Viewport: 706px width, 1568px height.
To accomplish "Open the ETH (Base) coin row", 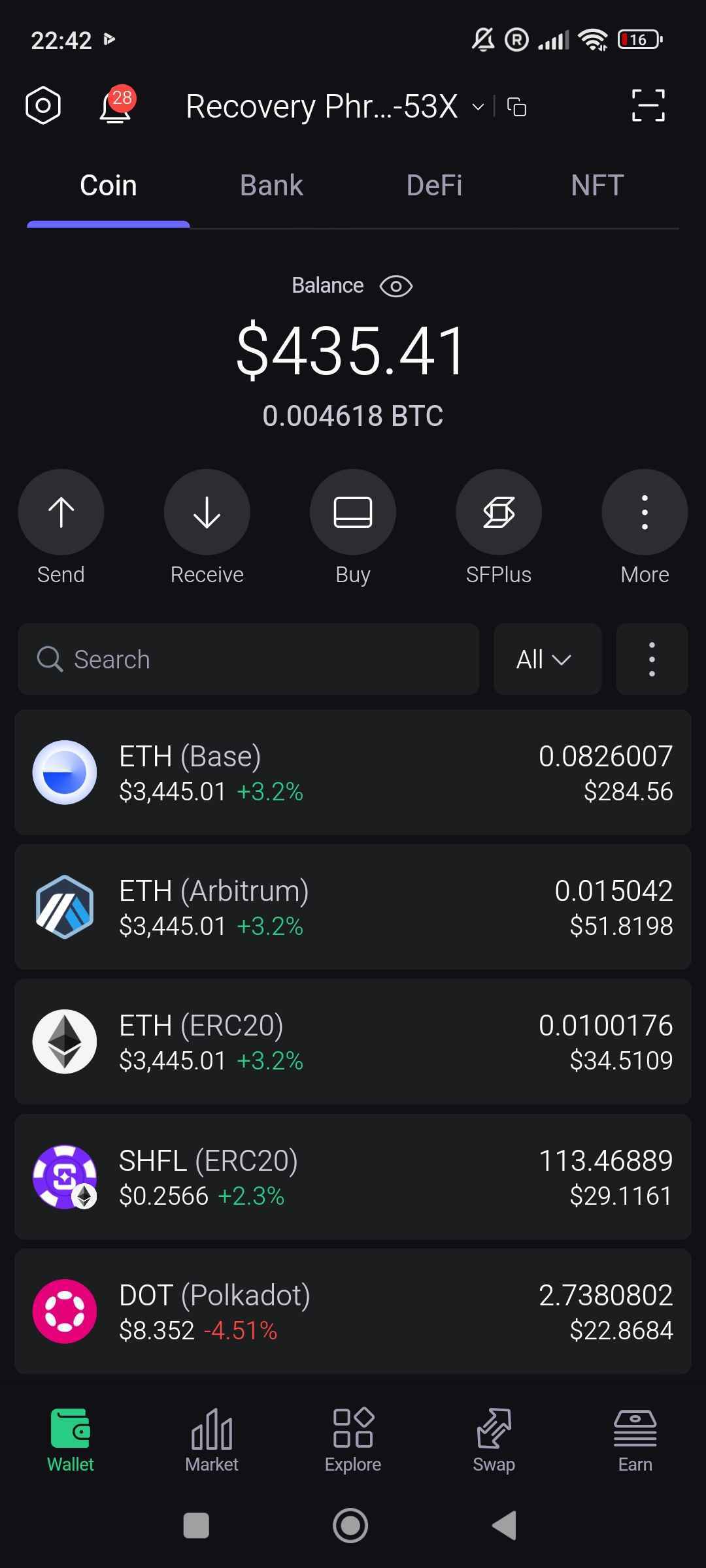I will click(x=353, y=772).
